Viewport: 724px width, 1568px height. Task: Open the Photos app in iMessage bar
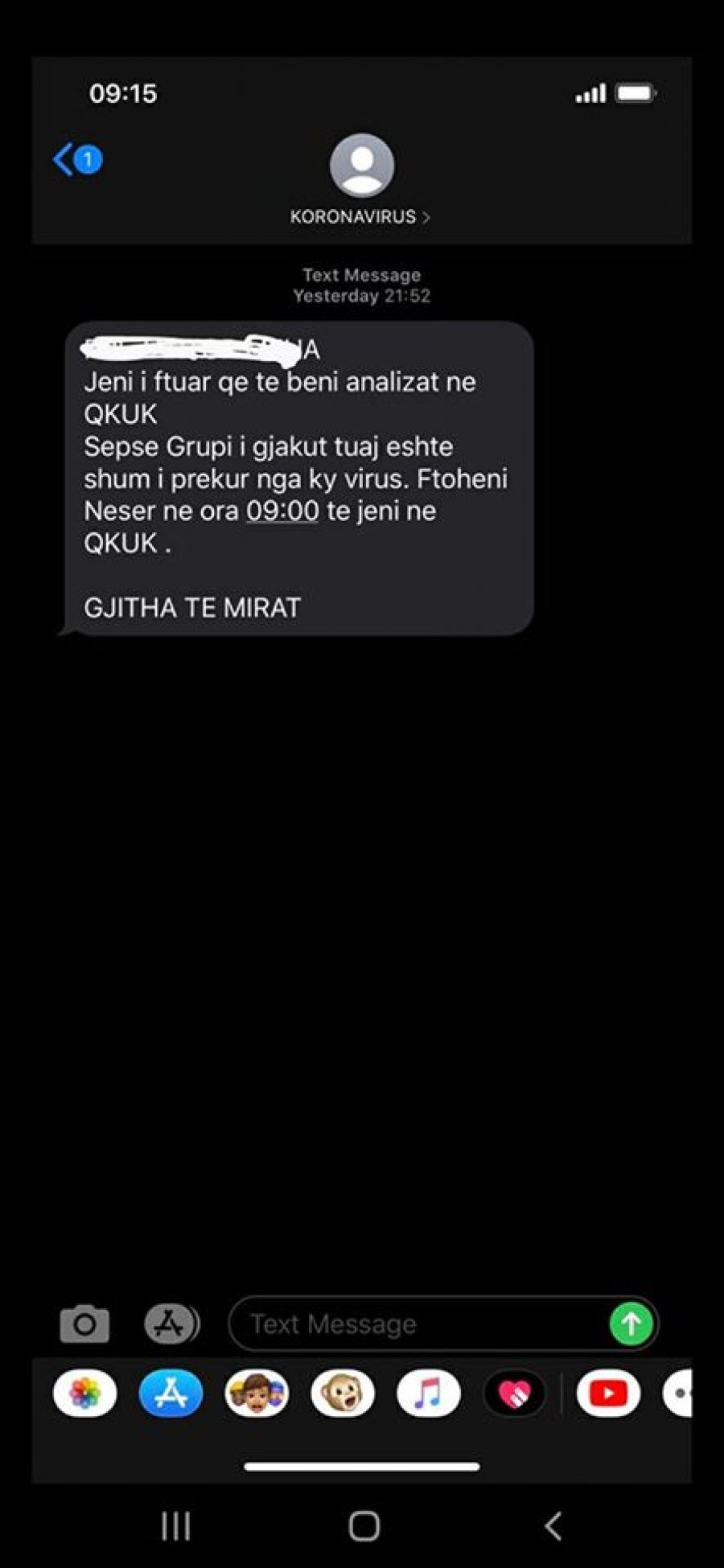(x=84, y=1394)
